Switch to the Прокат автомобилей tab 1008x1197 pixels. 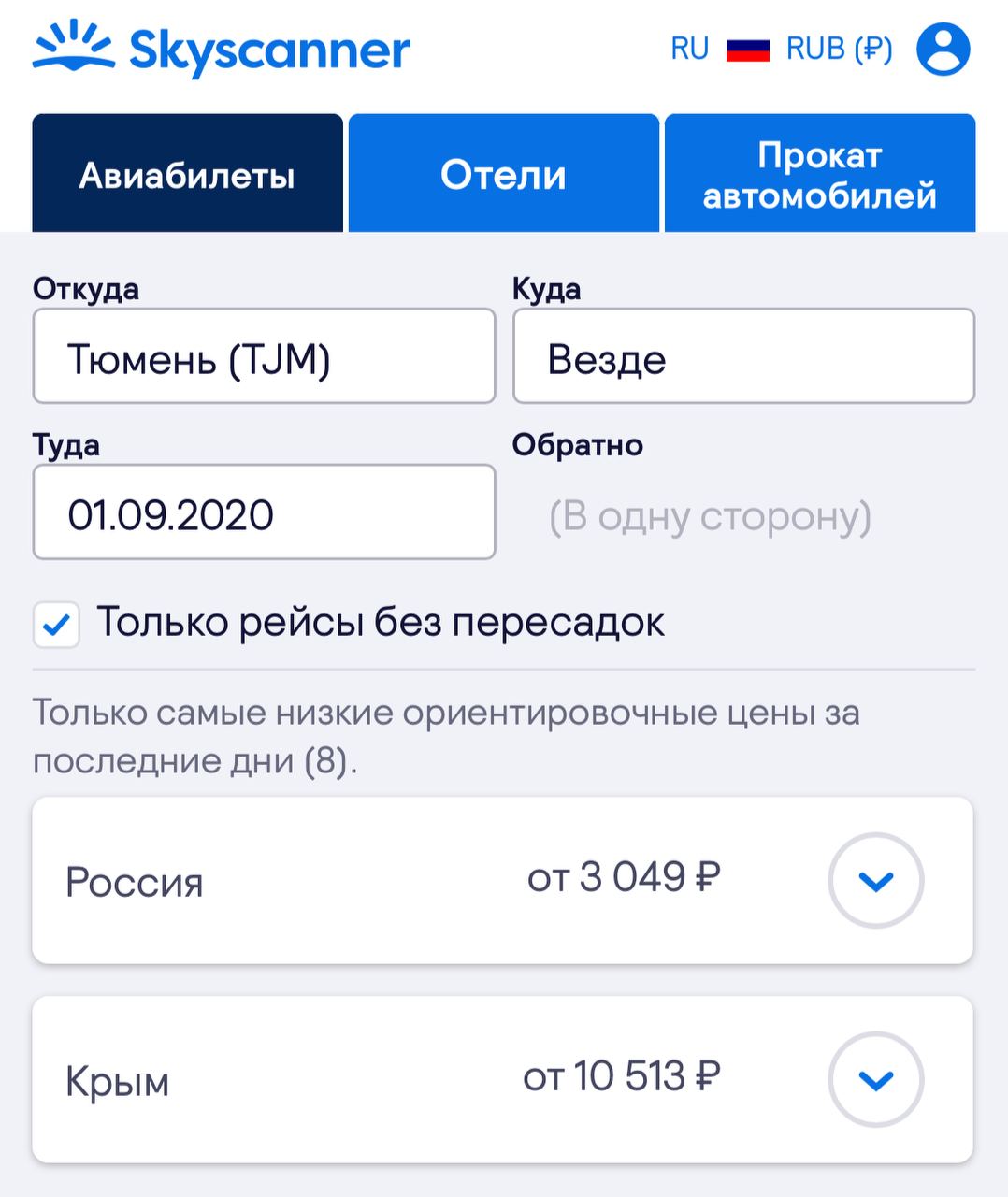[819, 174]
